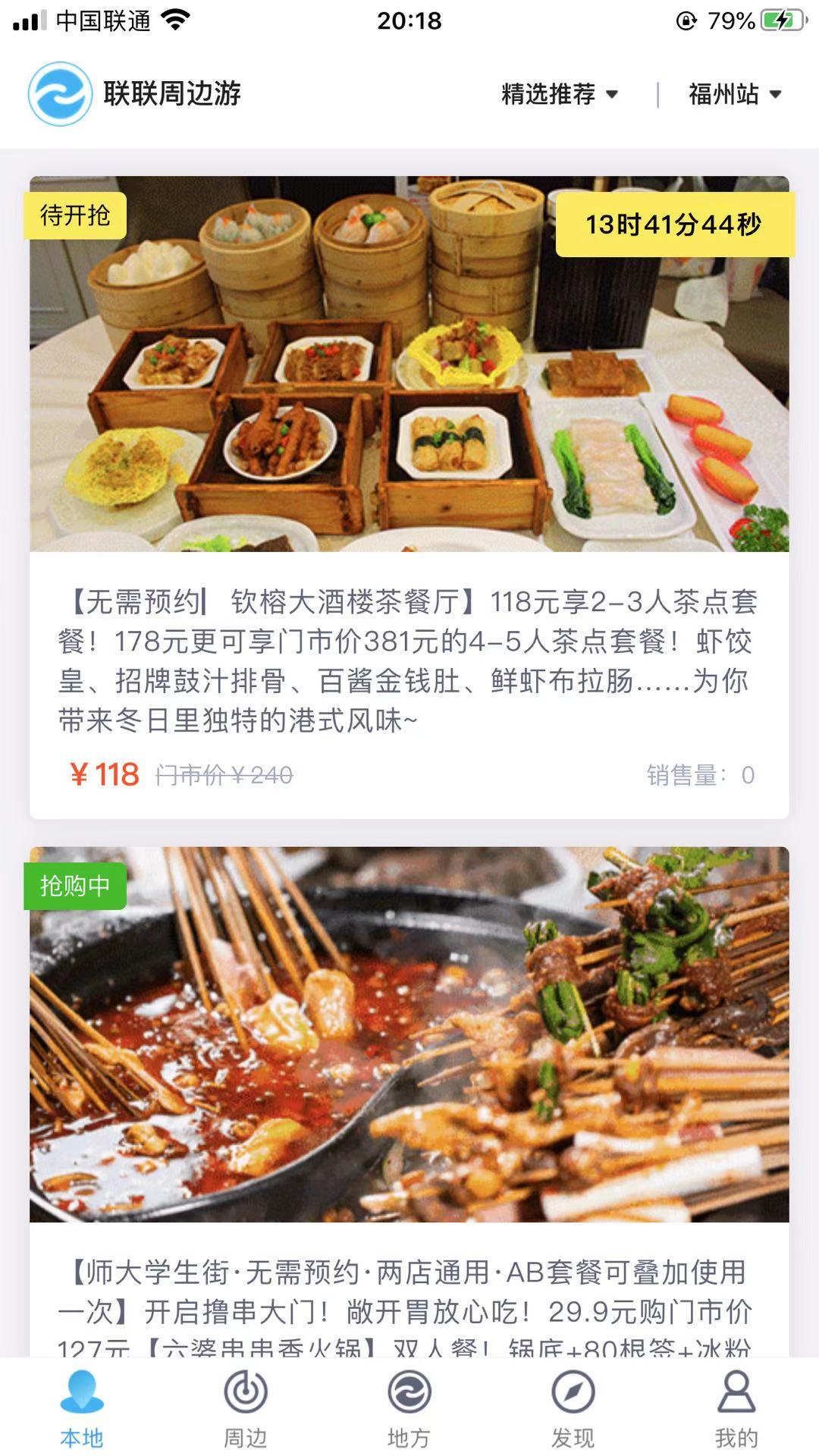Change city via 福州站 dropdown

[x=734, y=94]
